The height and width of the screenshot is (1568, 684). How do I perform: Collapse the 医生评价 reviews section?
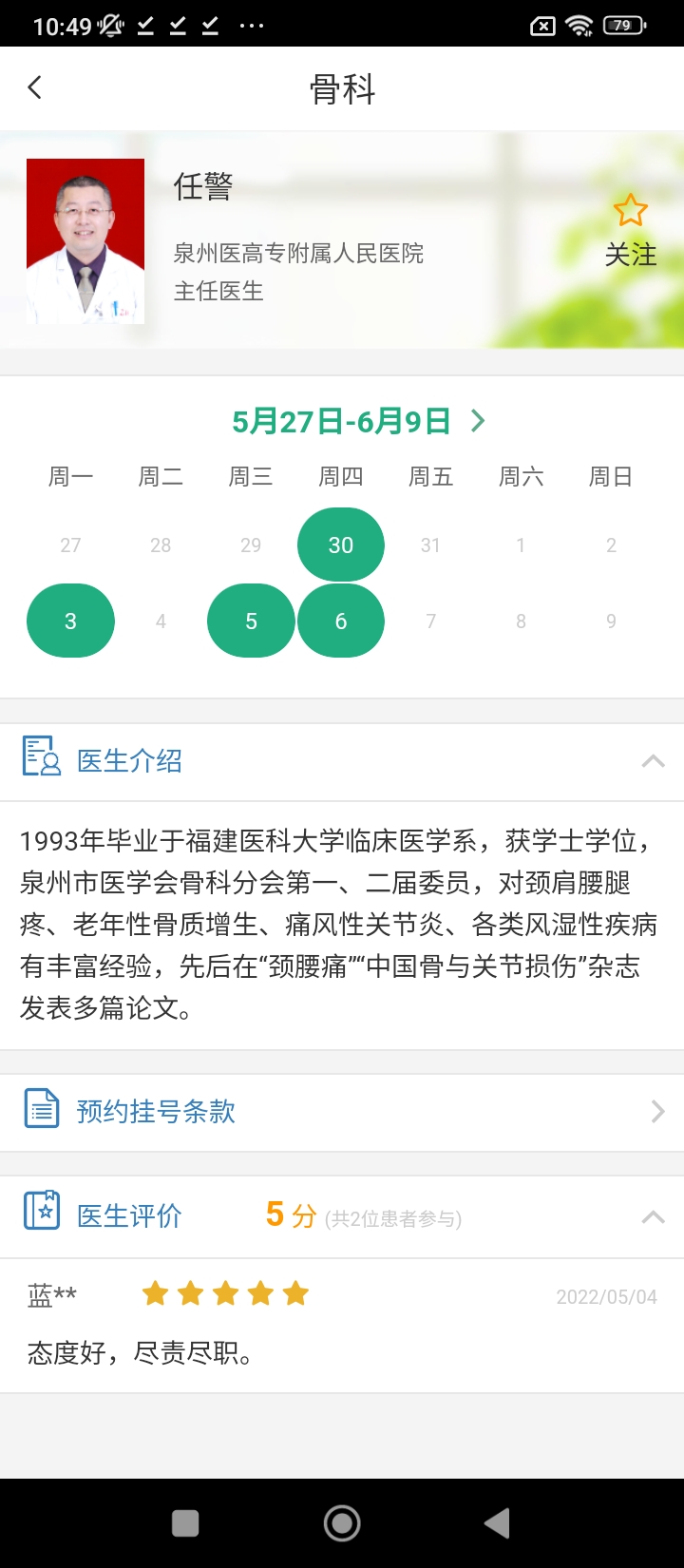coord(653,1216)
